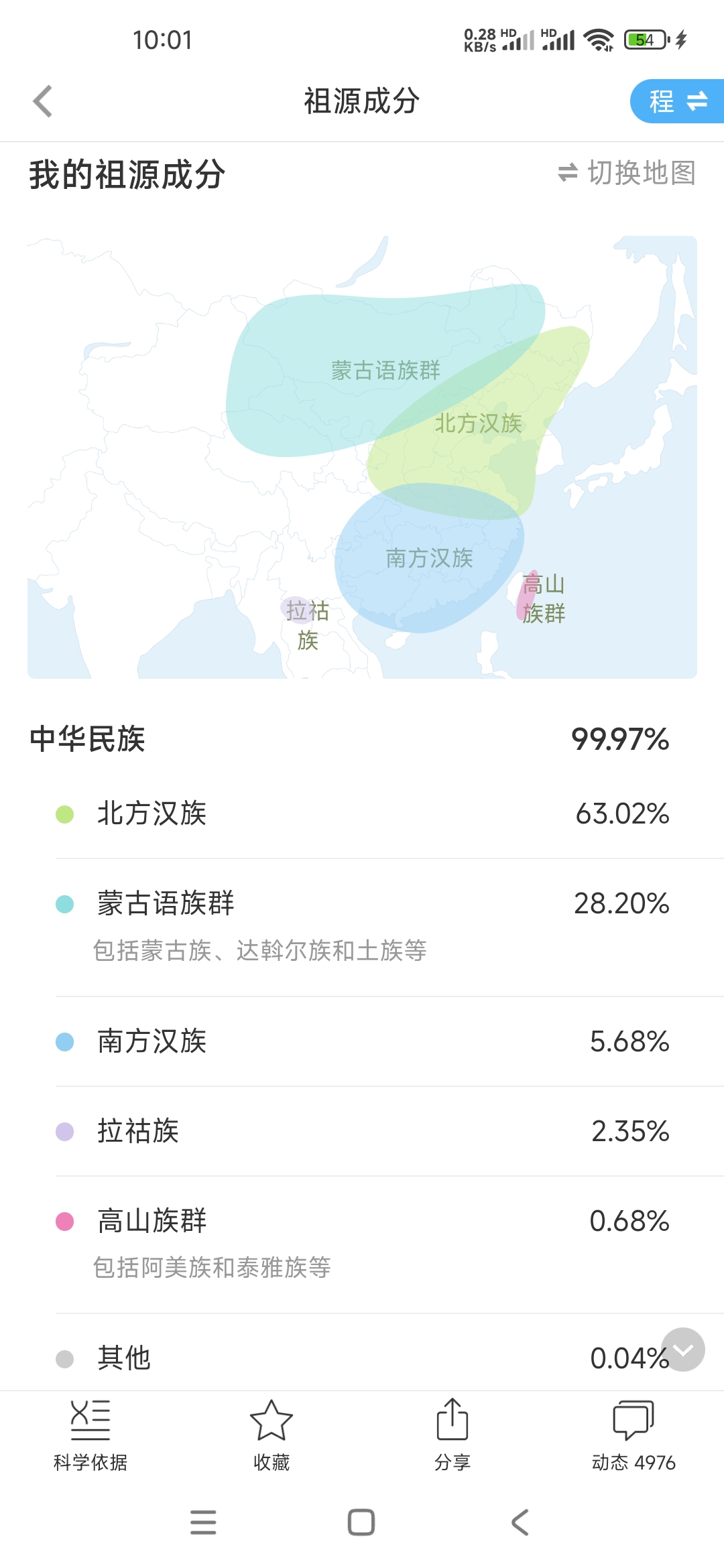Tap the gray down-arrow floating button
724x1568 pixels.
tap(682, 1350)
